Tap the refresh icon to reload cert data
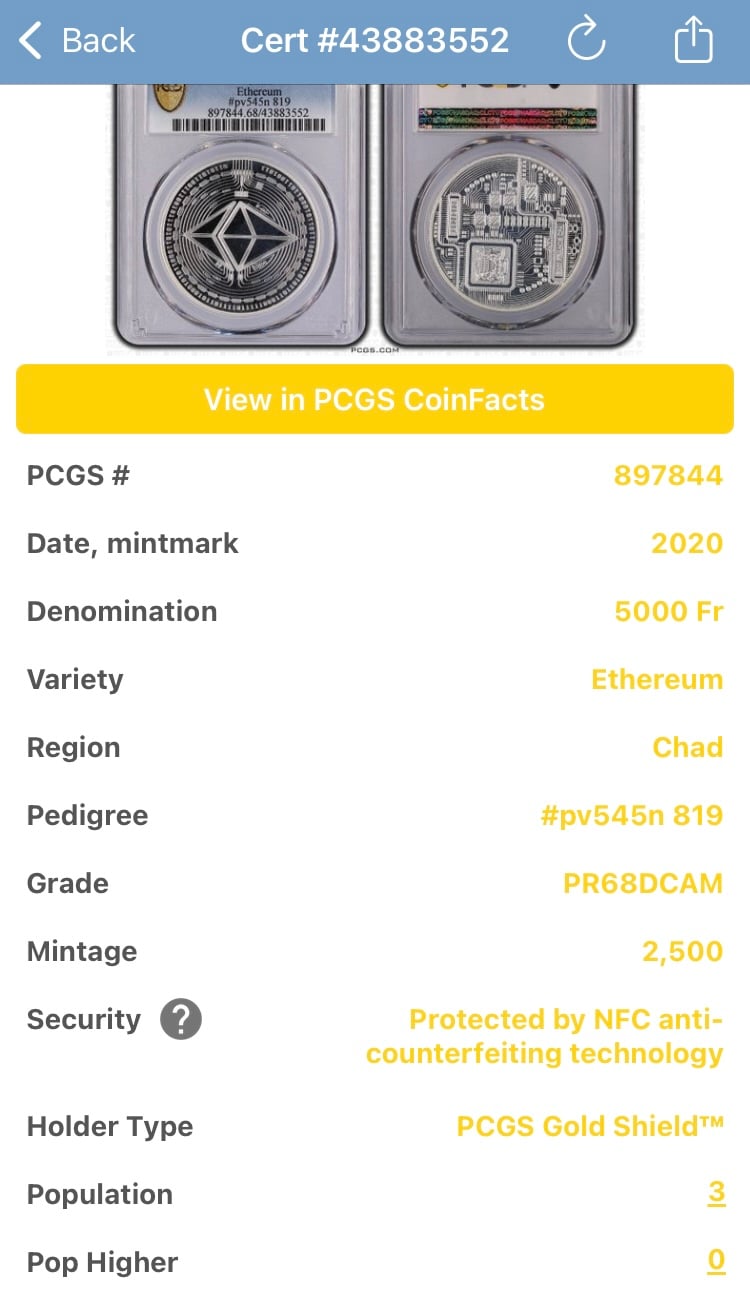This screenshot has width=750, height=1290. (x=587, y=40)
